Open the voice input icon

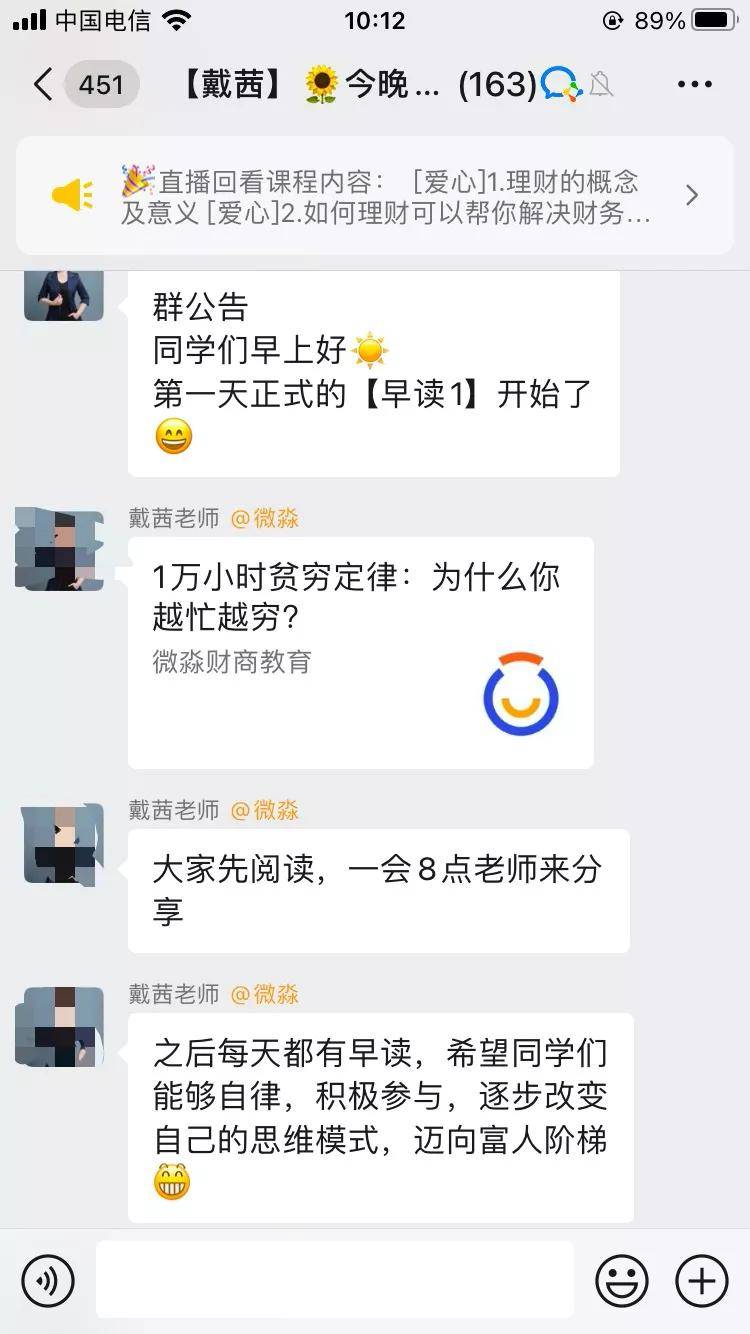tap(48, 1279)
